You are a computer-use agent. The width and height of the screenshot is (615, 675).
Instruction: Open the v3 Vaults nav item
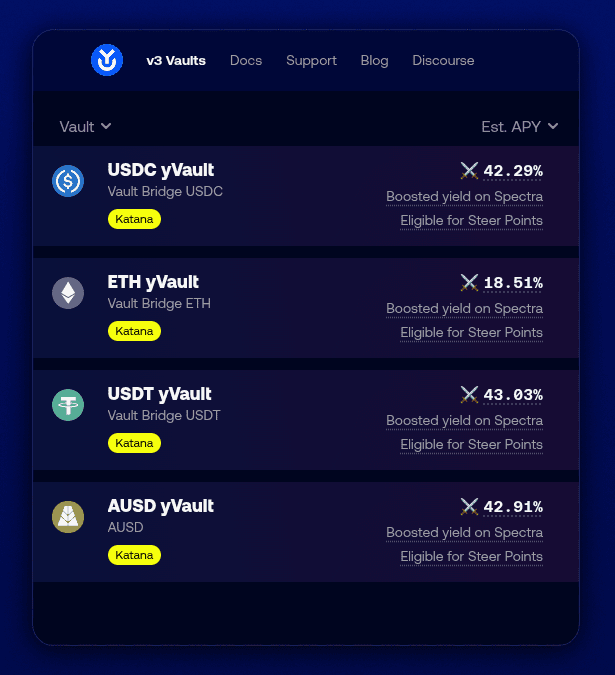(x=176, y=60)
